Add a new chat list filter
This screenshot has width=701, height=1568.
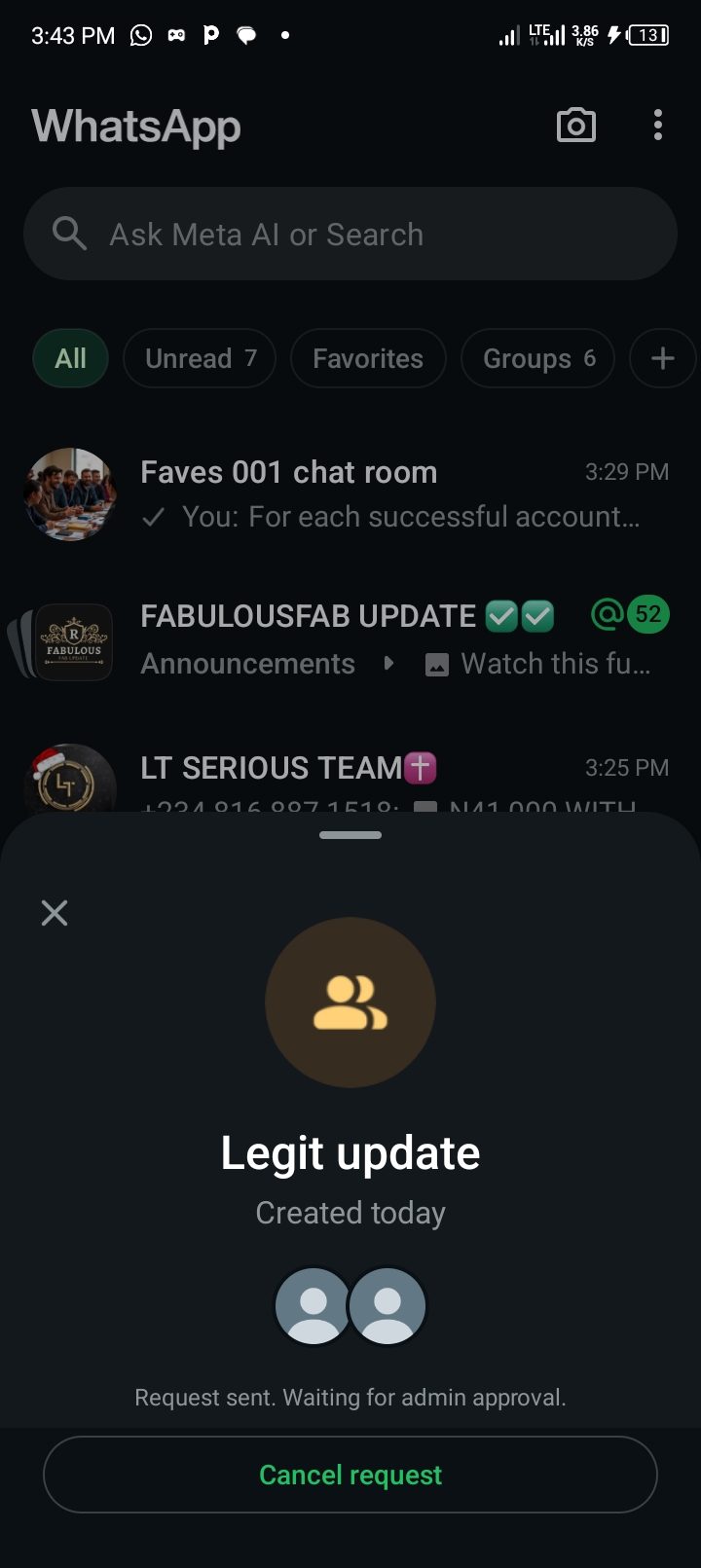[x=662, y=358]
